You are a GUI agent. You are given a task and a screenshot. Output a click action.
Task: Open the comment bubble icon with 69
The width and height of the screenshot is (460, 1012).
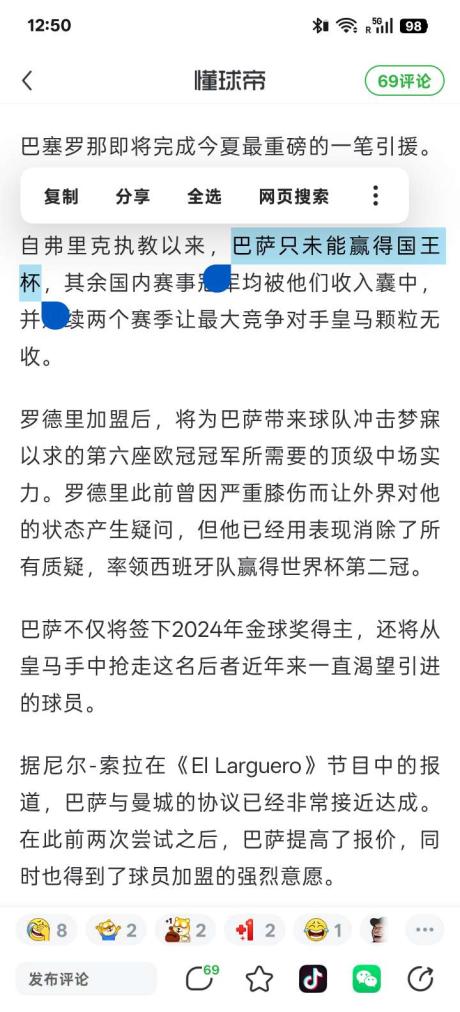(201, 978)
